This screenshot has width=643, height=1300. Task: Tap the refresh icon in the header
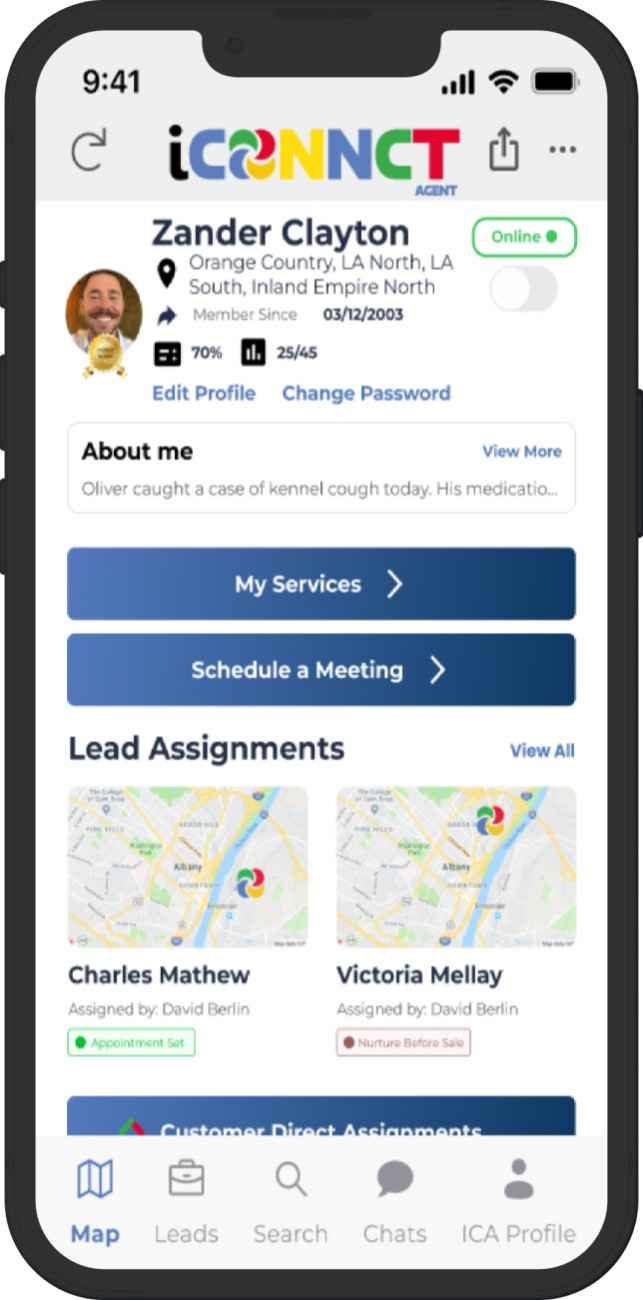(88, 151)
